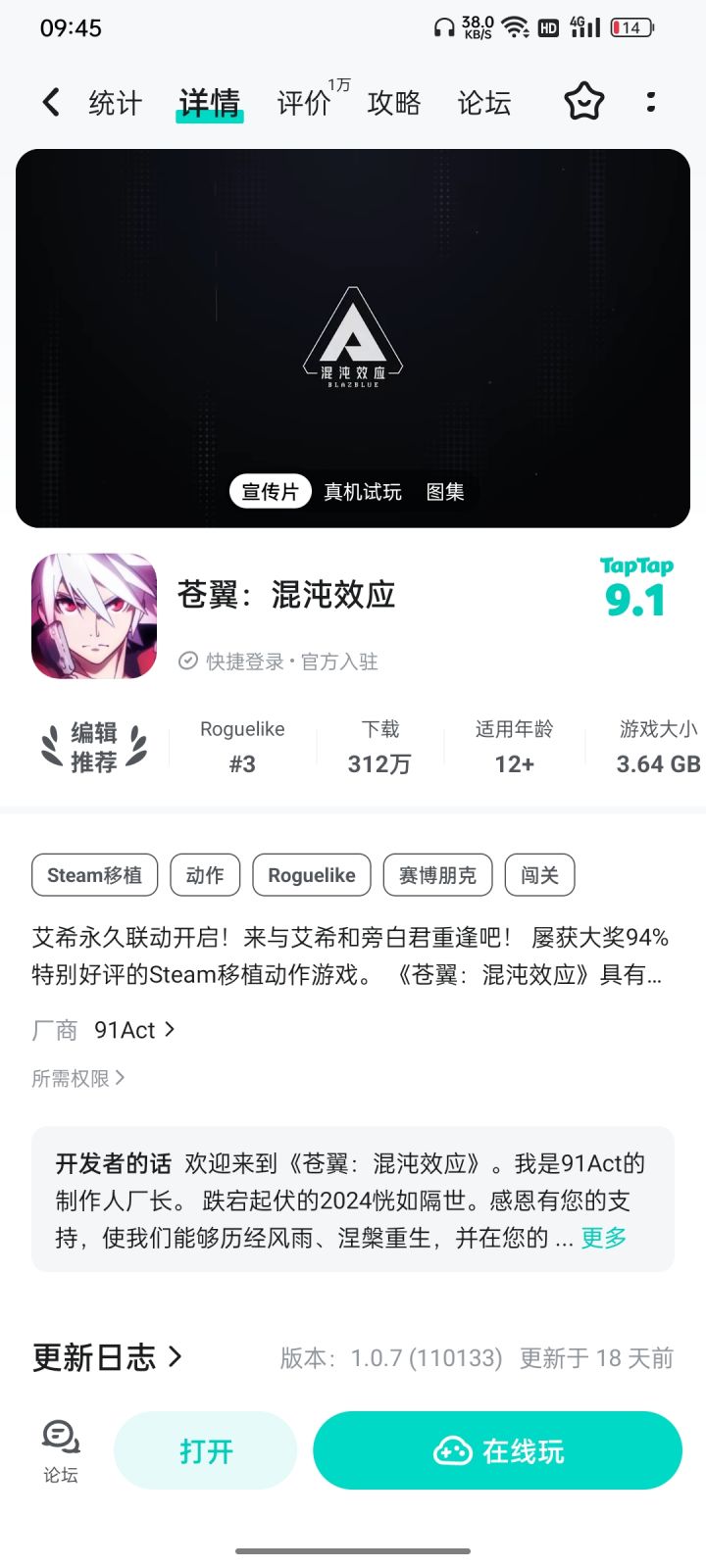Switch to the 评价 reviews tab
This screenshot has height=1568, width=706.
coord(305,102)
